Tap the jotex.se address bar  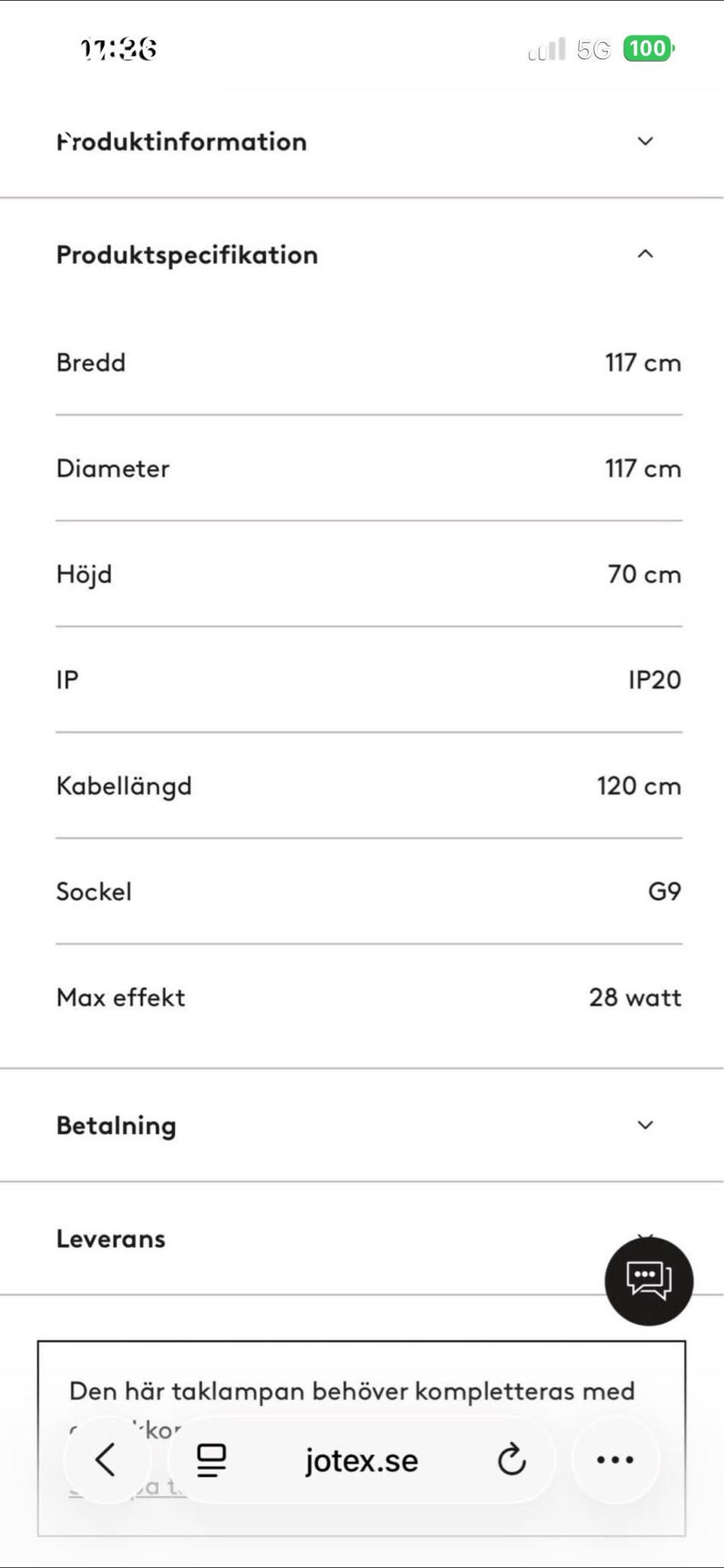click(x=361, y=1461)
